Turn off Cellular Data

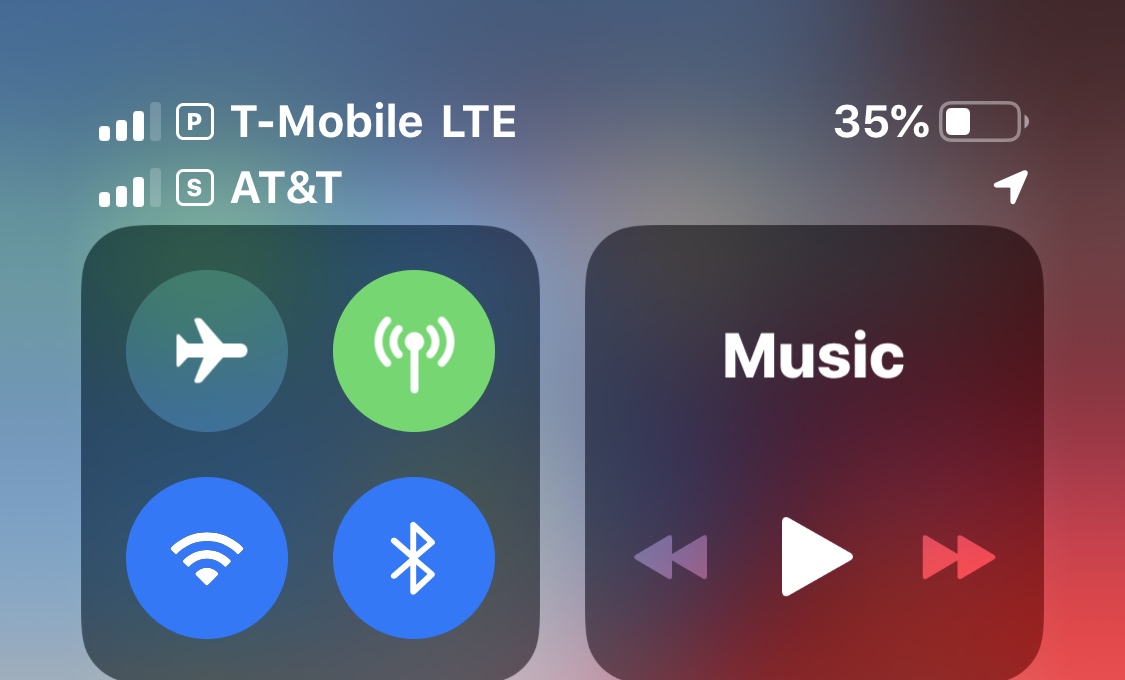click(413, 350)
